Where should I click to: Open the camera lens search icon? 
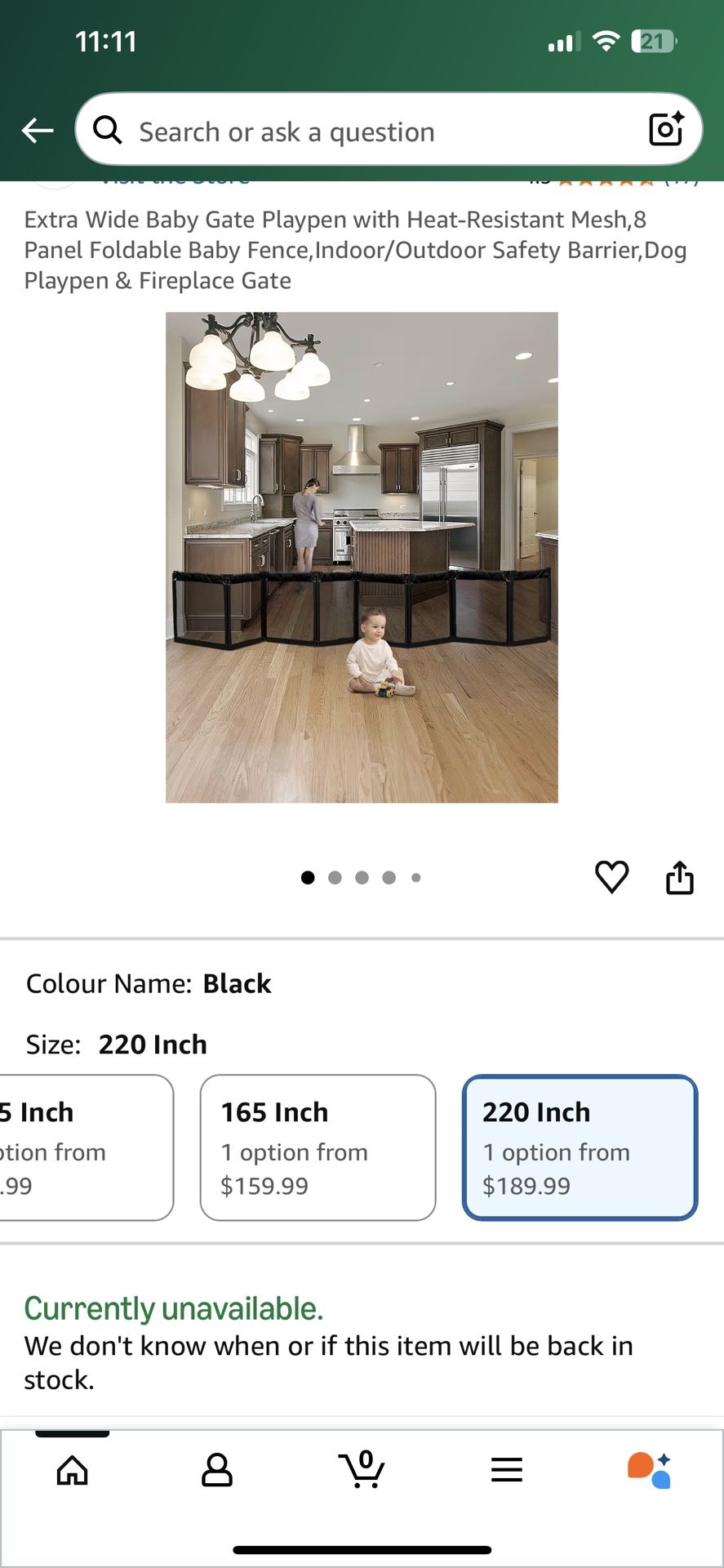click(665, 129)
